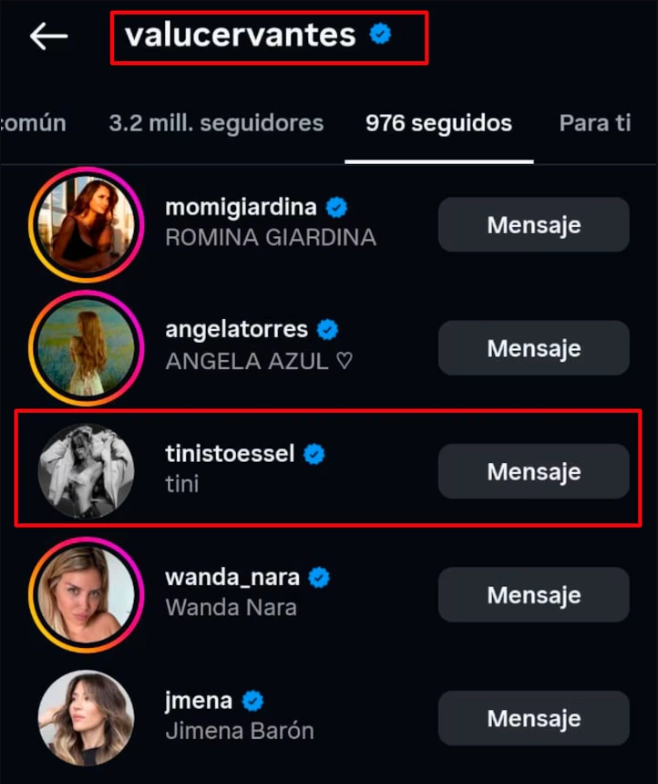Send a message to tinistoessel
The height and width of the screenshot is (784, 658).
[x=533, y=471]
